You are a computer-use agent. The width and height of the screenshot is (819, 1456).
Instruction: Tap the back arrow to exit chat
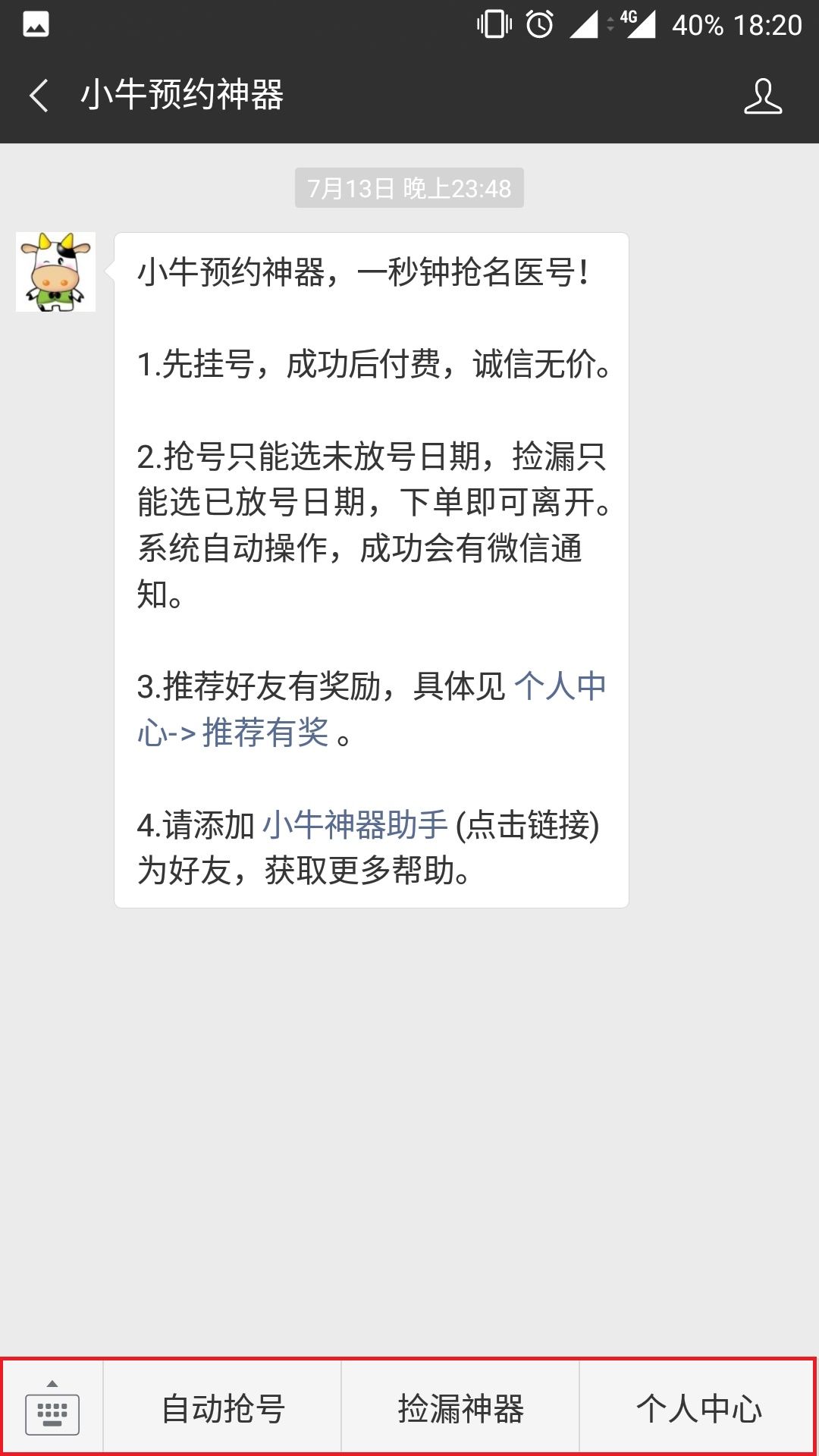click(x=39, y=97)
